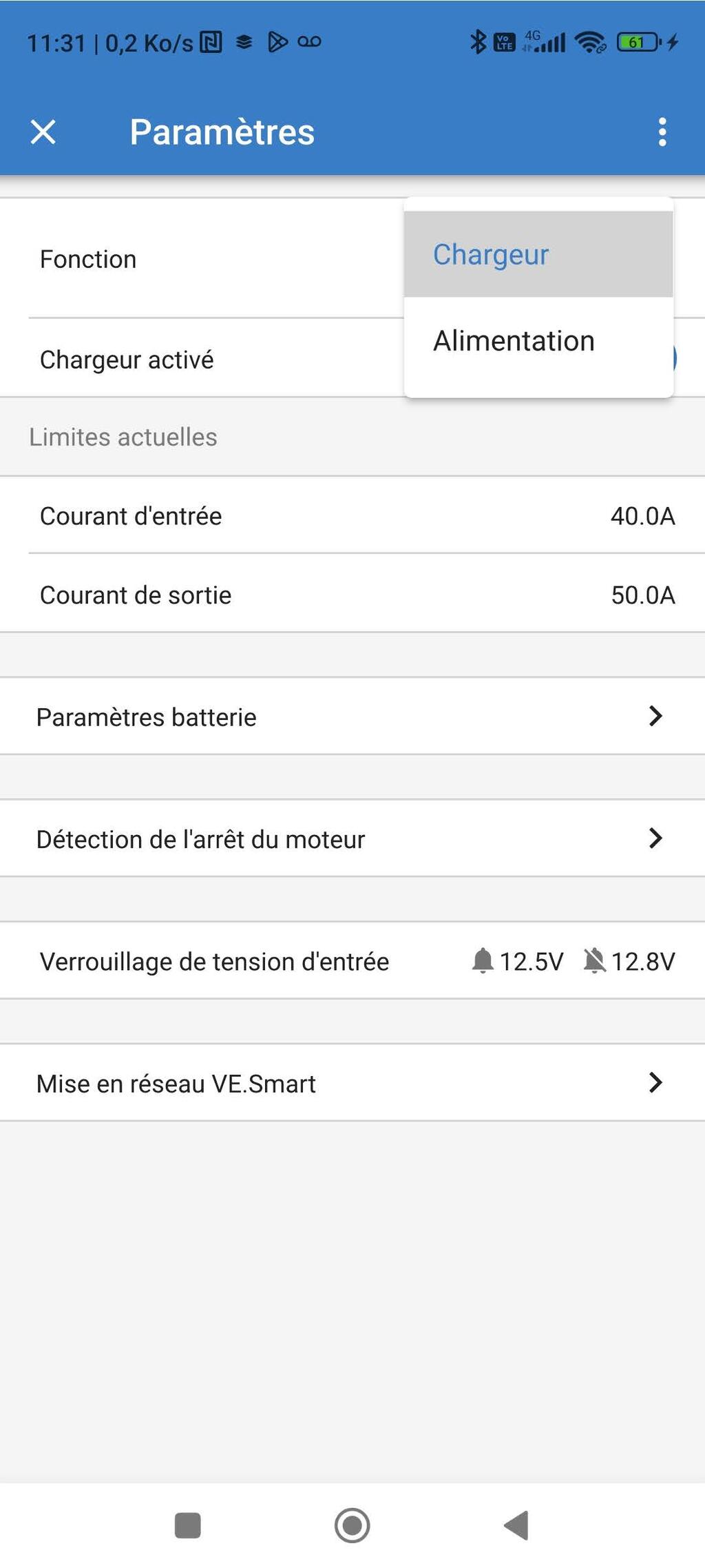Open the three-dot overflow menu
This screenshot has height=1568, width=705.
click(x=662, y=132)
